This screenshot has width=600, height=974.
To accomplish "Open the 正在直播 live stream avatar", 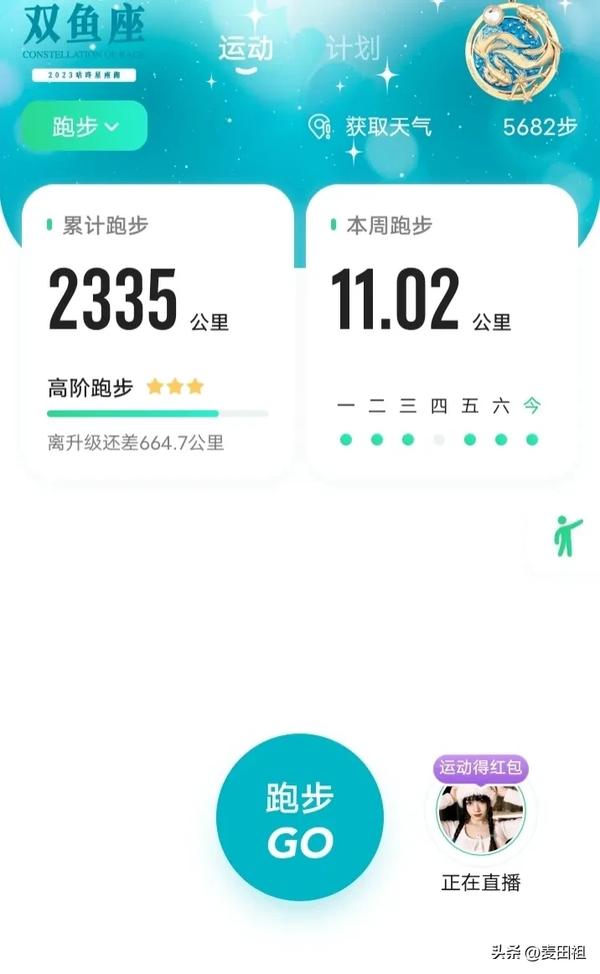I will click(481, 816).
